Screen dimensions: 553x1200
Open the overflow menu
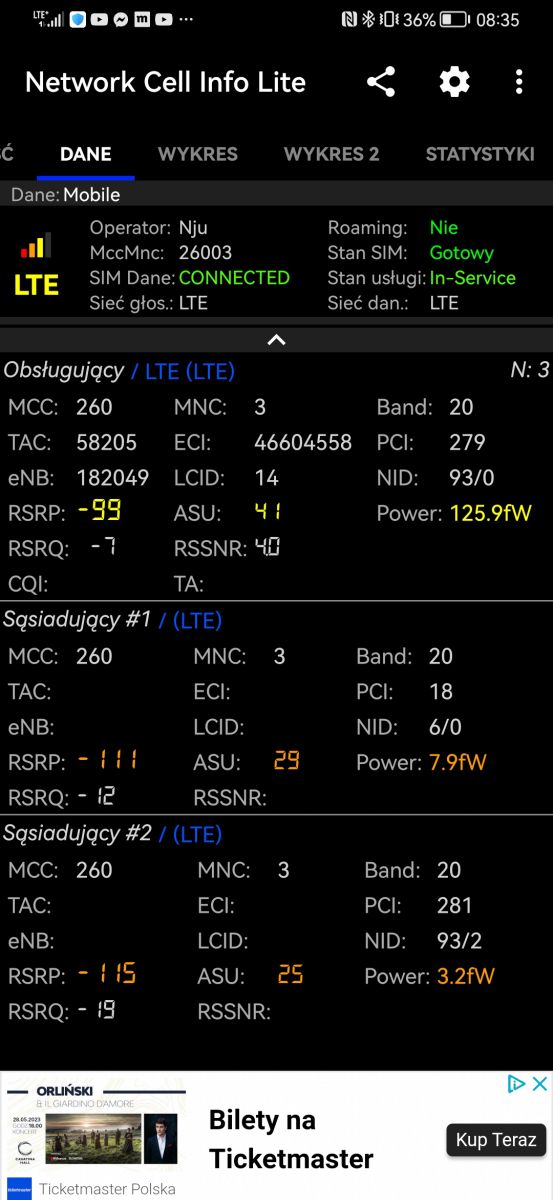(x=519, y=82)
